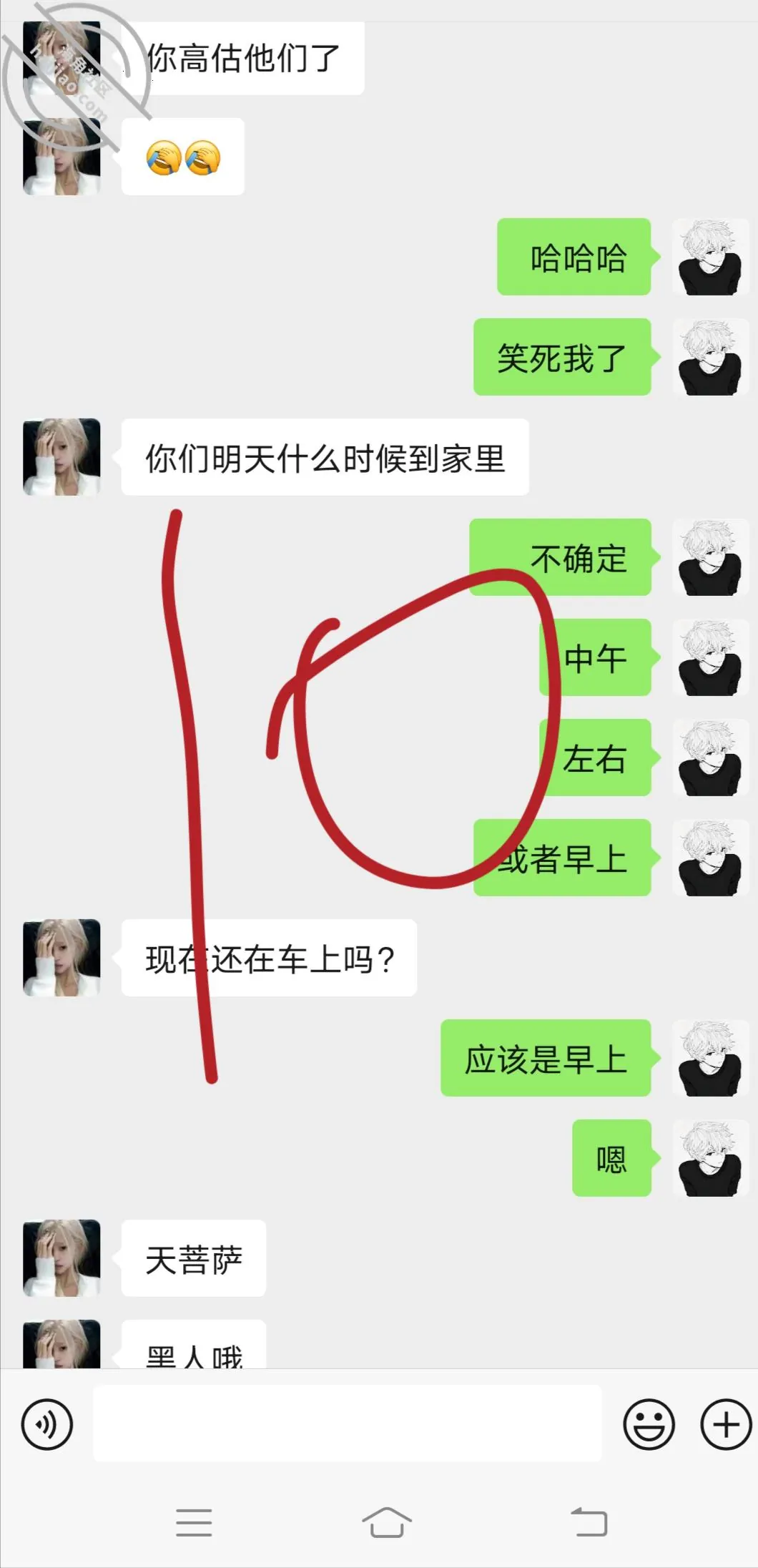The image size is (758, 1568).
Task: Switch to voice message input
Action: 47,1424
